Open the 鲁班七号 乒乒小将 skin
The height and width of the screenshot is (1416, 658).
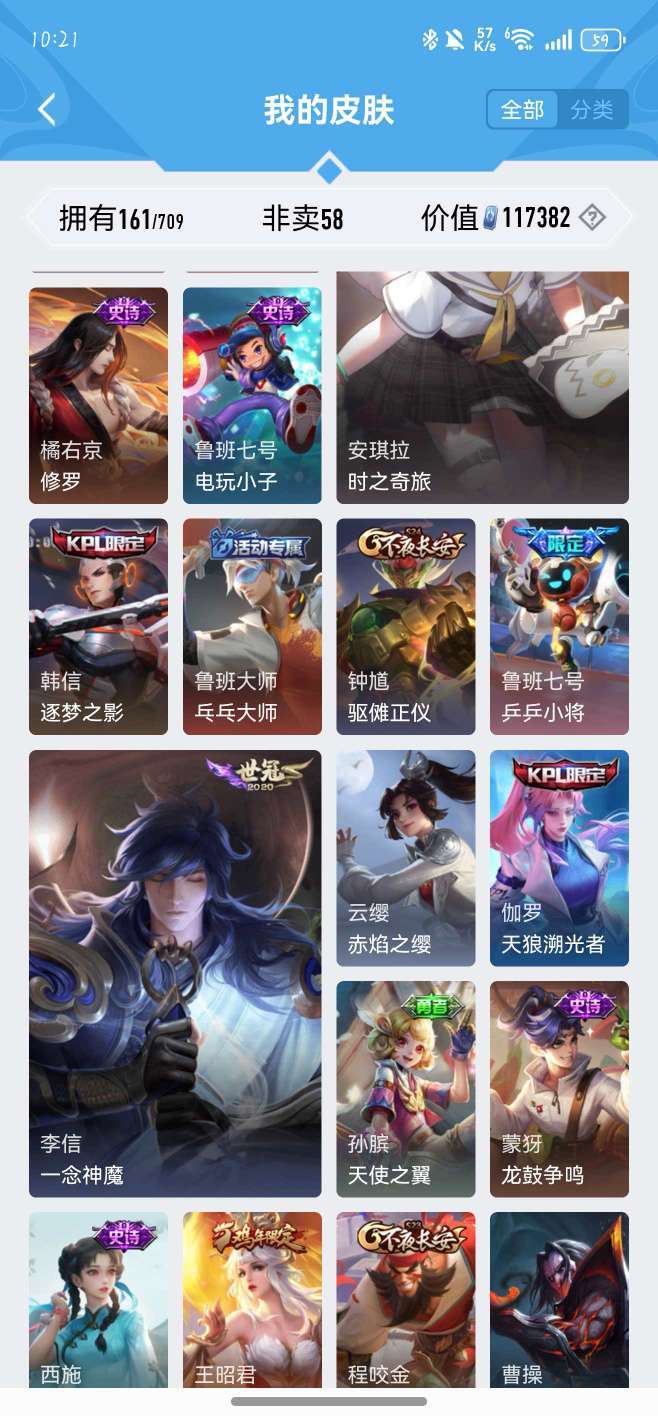559,626
